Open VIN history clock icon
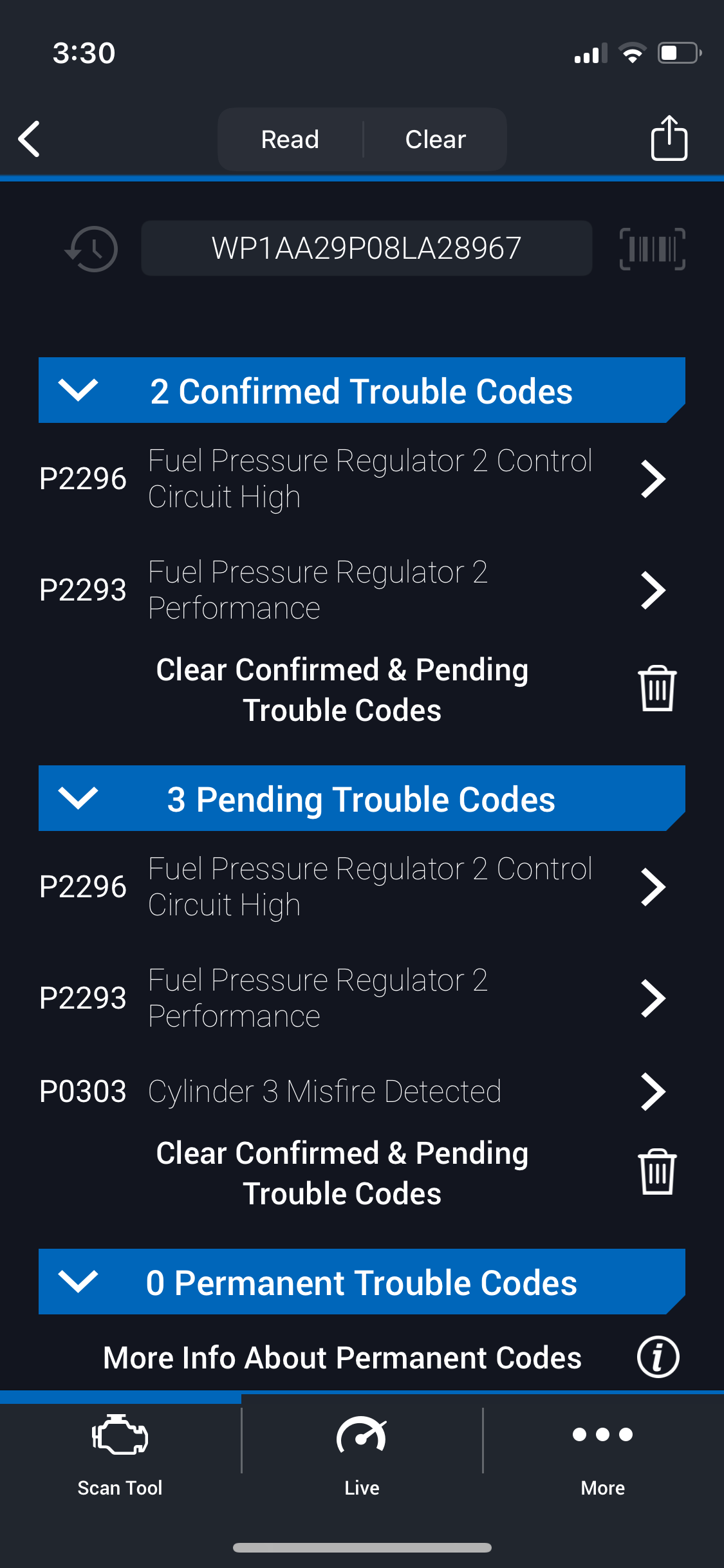724x1568 pixels. tap(92, 248)
